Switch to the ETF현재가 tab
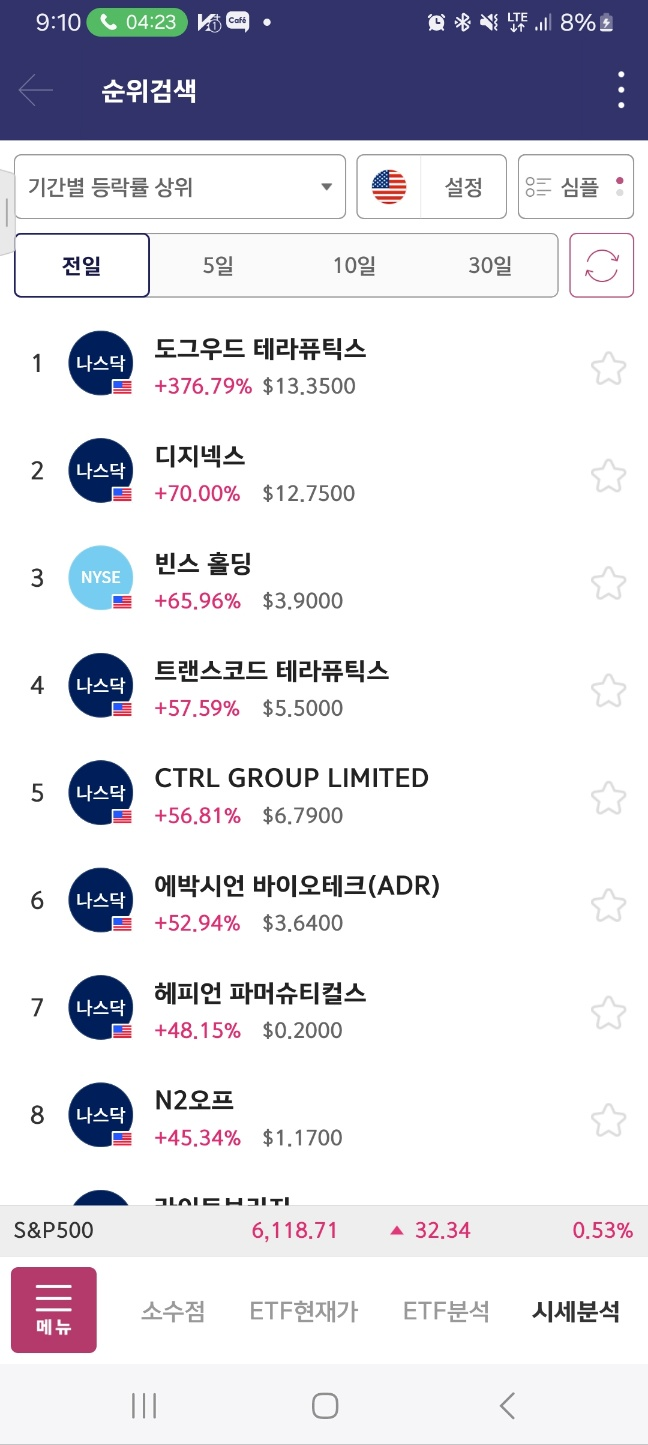 point(304,1311)
